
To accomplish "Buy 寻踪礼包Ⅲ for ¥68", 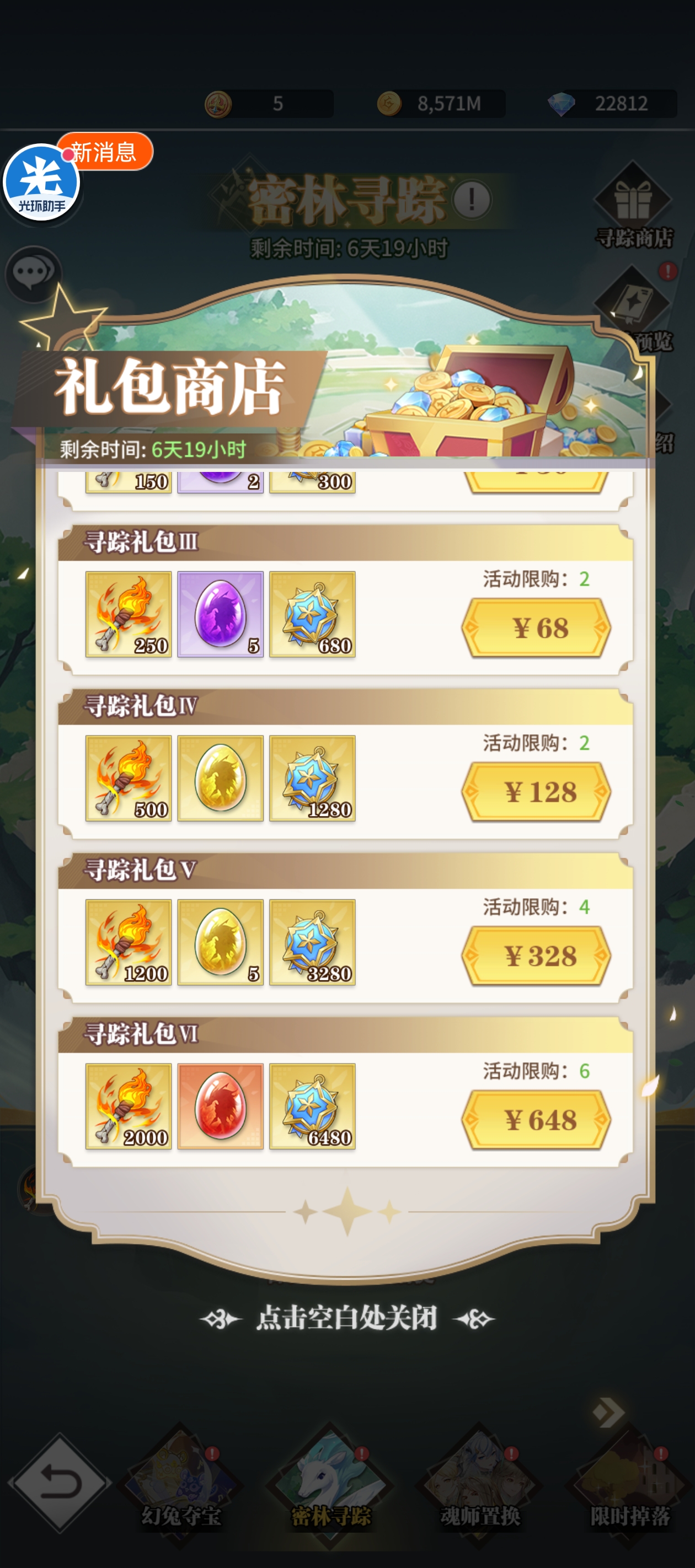I will point(536,627).
